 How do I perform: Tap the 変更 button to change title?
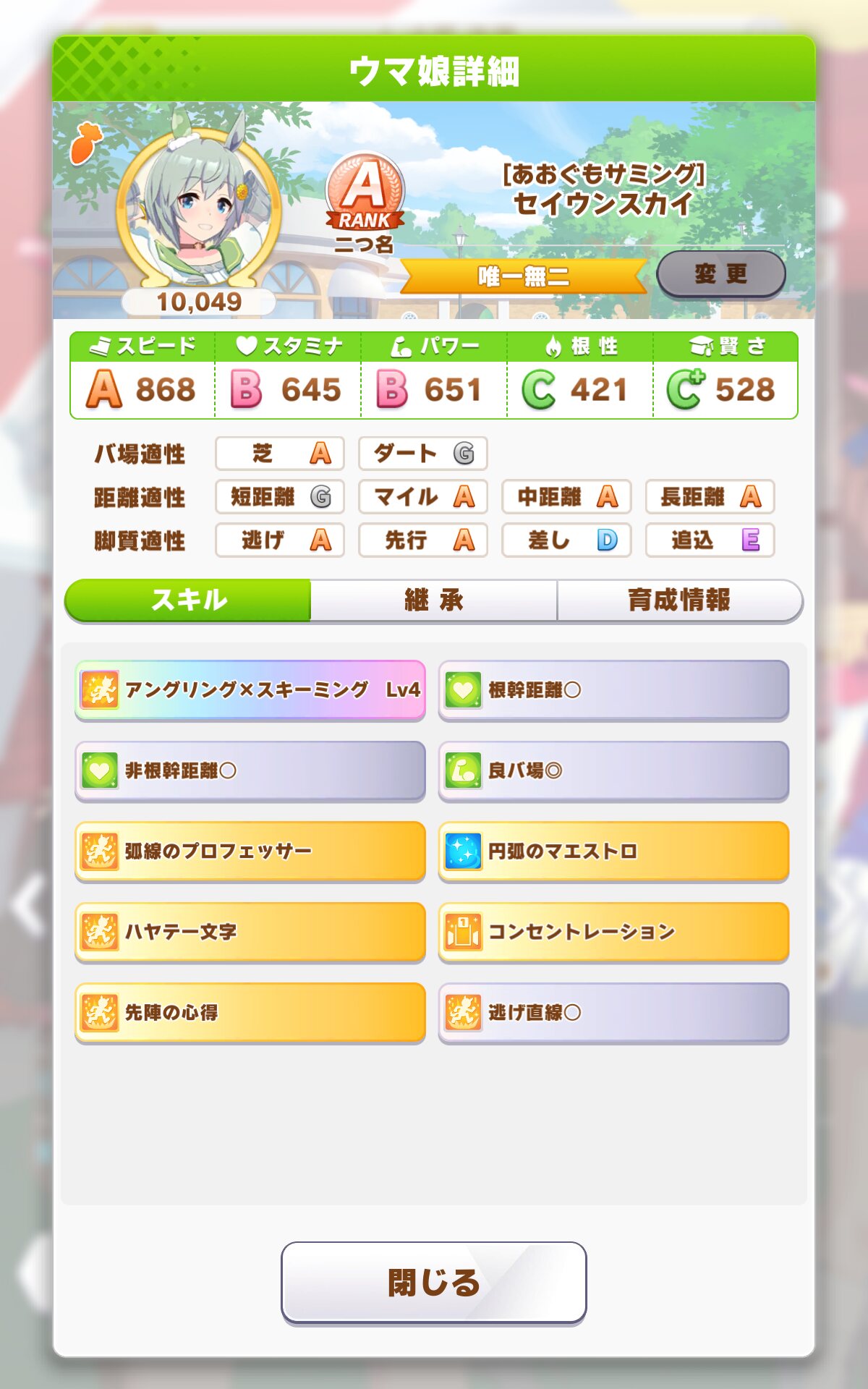pos(720,274)
